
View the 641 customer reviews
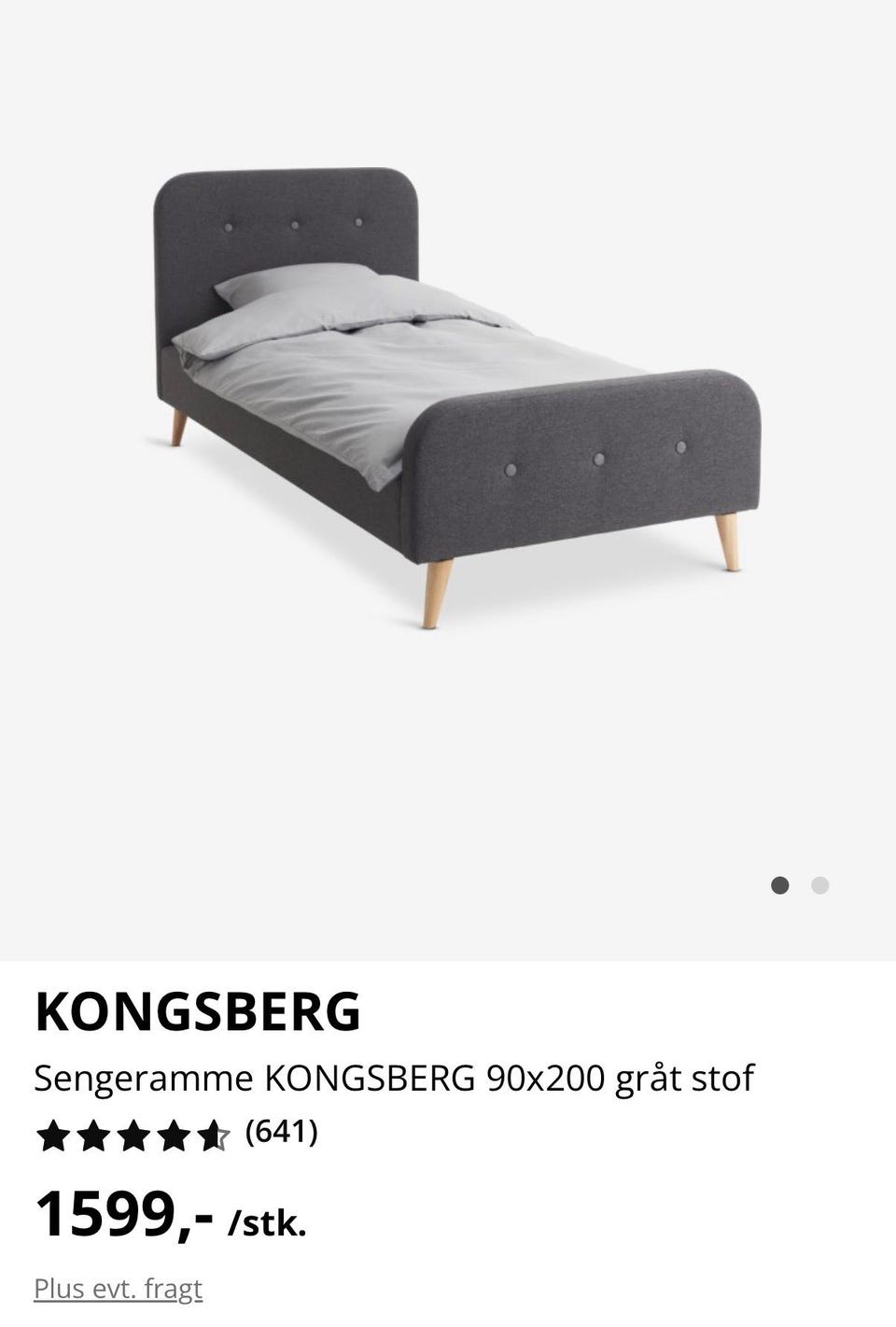point(281,1133)
